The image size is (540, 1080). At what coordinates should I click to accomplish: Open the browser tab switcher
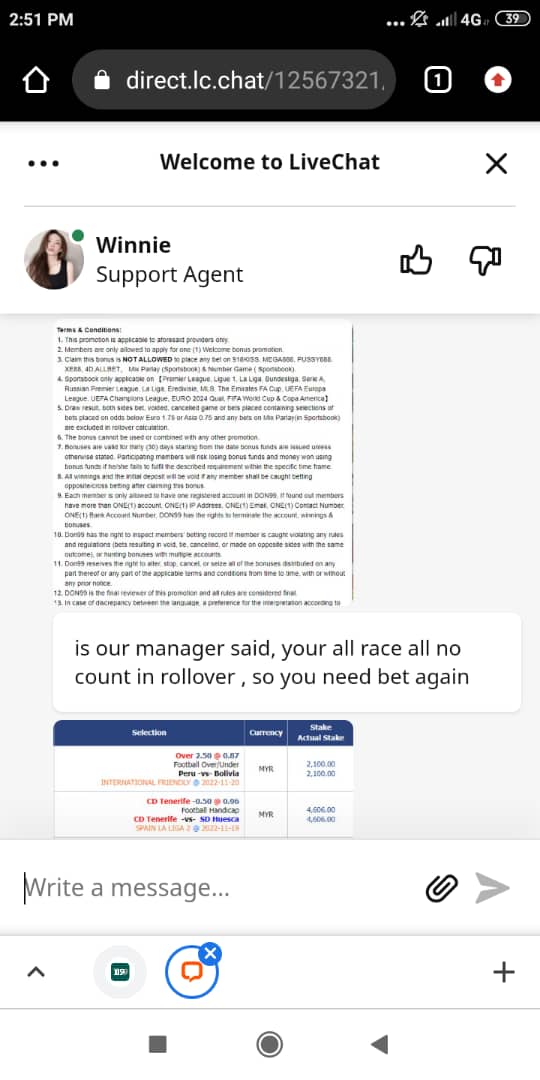click(x=438, y=81)
